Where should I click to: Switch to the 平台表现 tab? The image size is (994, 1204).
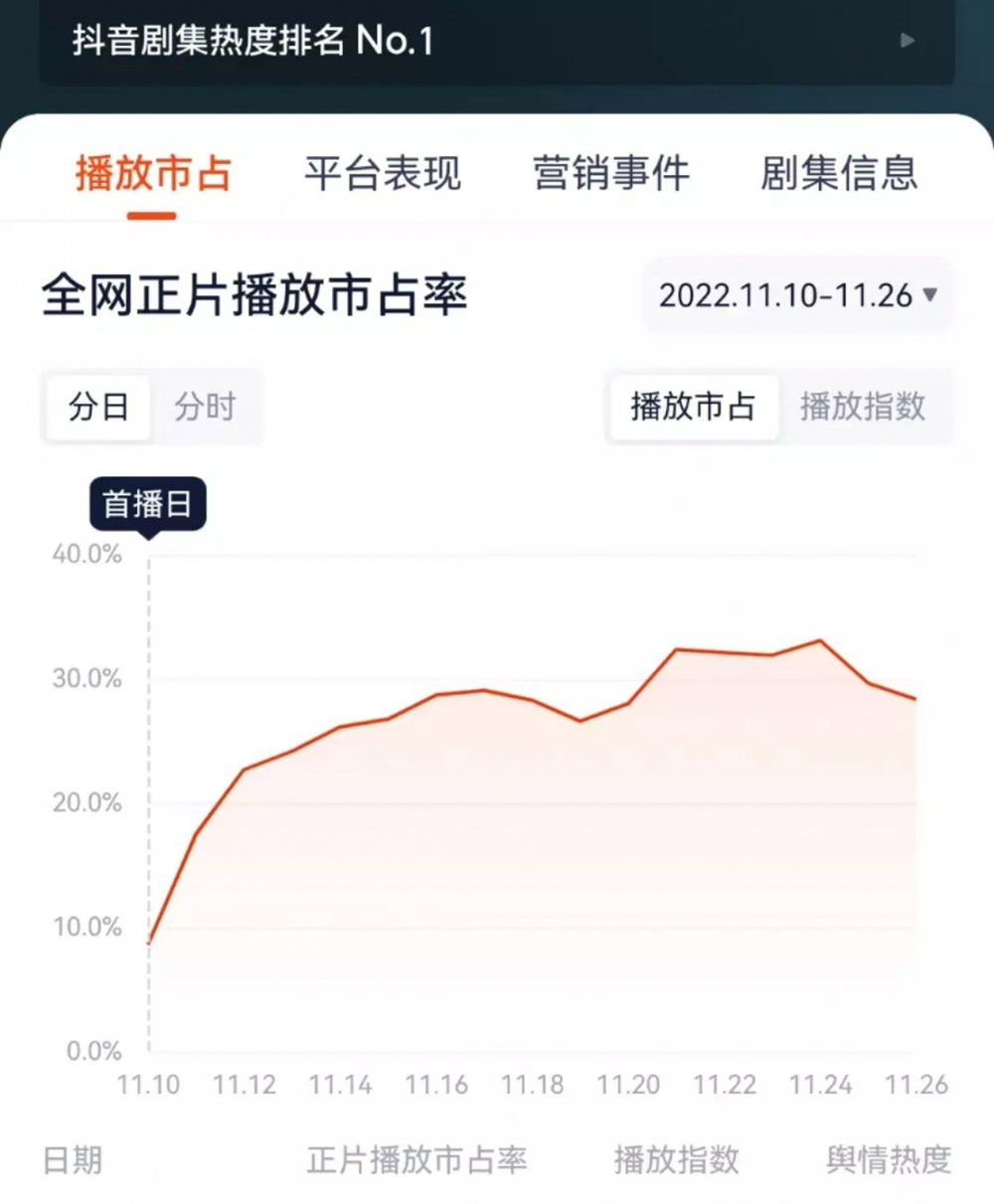coord(383,173)
